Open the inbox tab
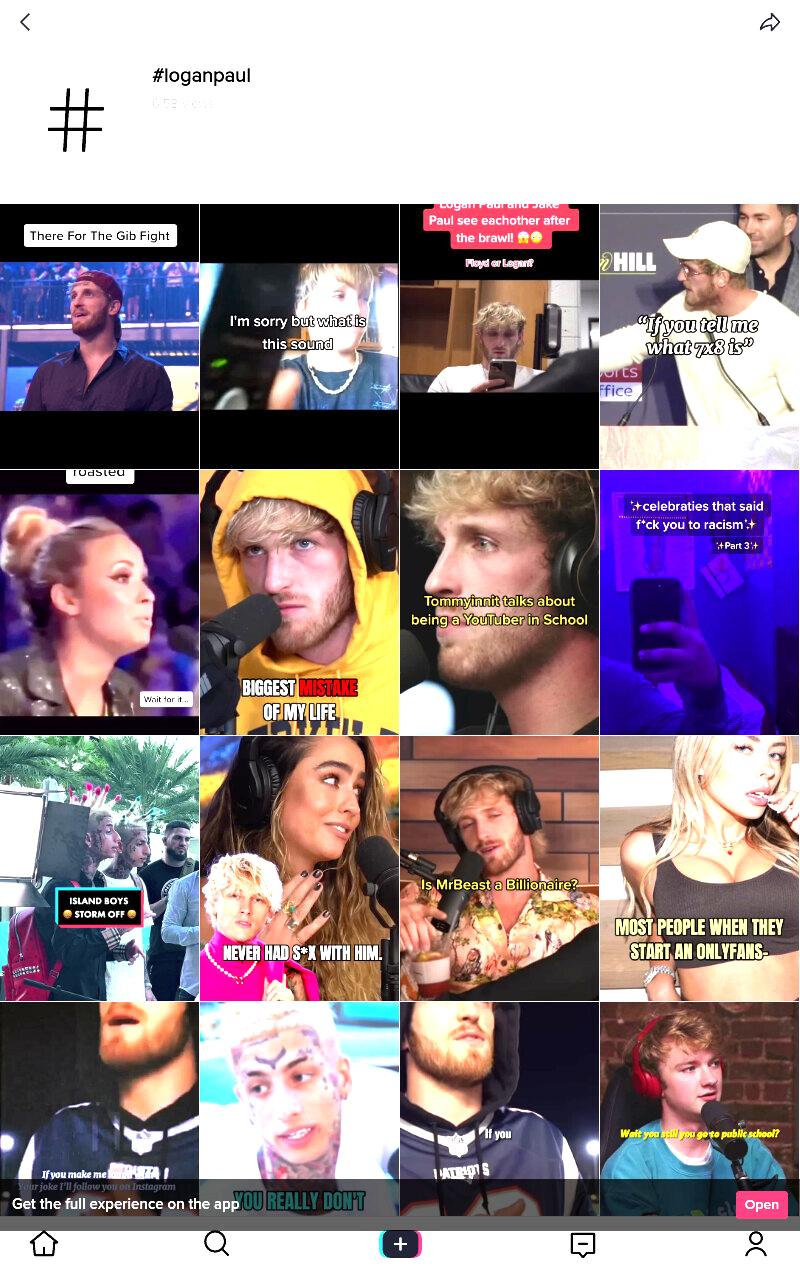This screenshot has width=800, height=1280. tap(583, 1244)
